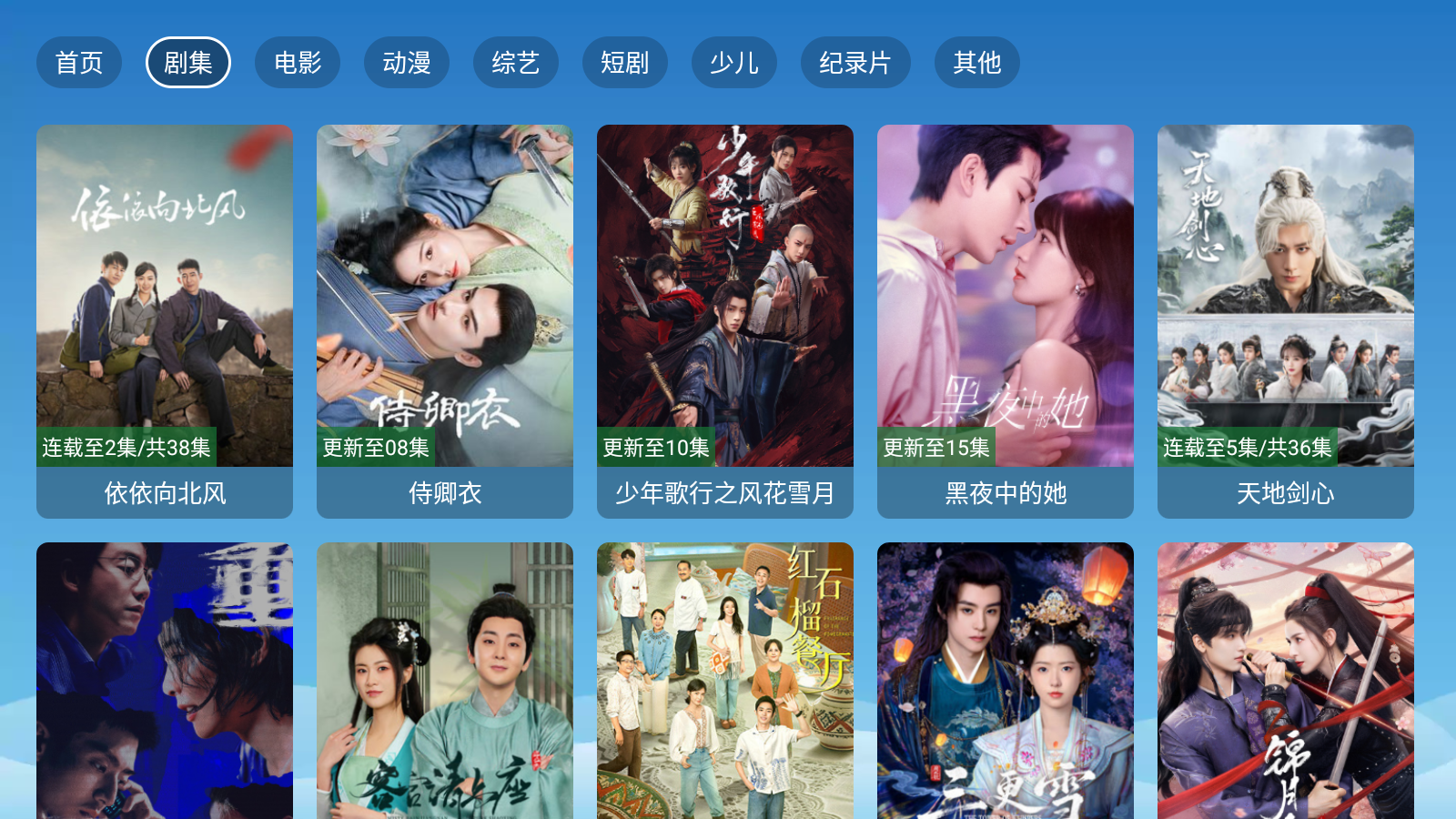Open the 动漫 category

pos(407,63)
